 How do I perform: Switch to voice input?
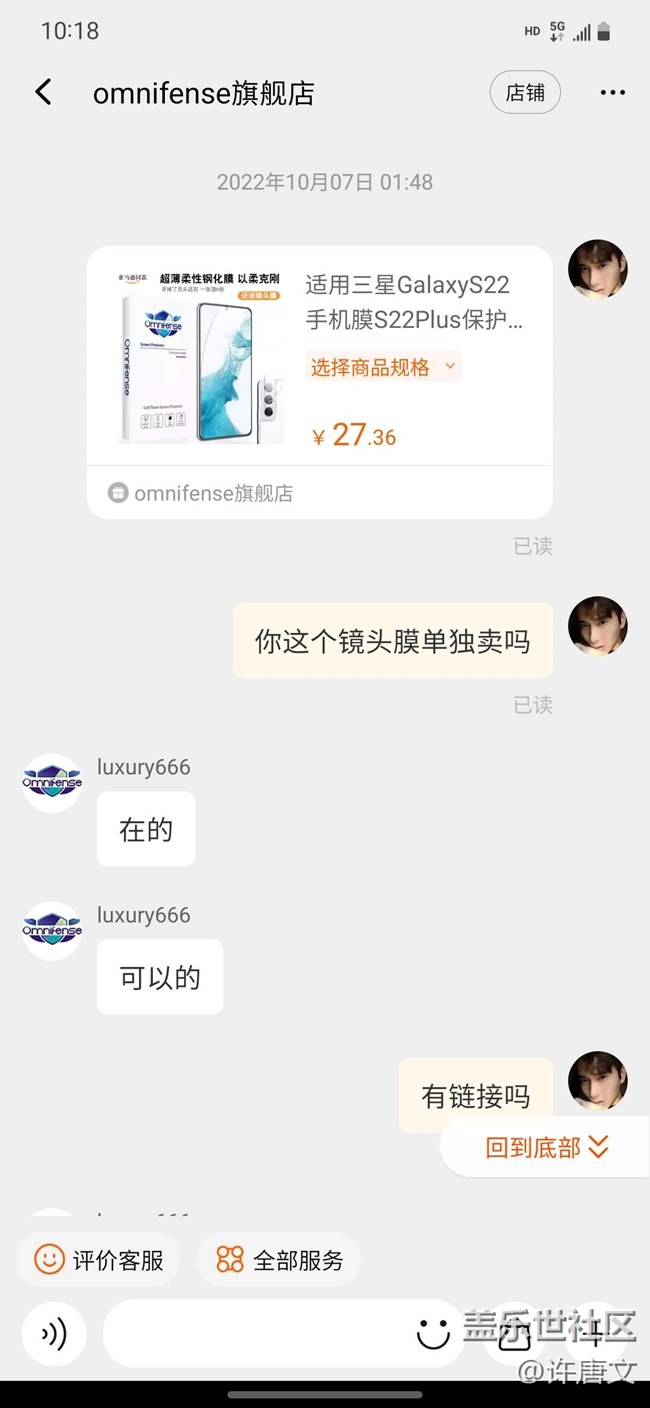tap(54, 1333)
